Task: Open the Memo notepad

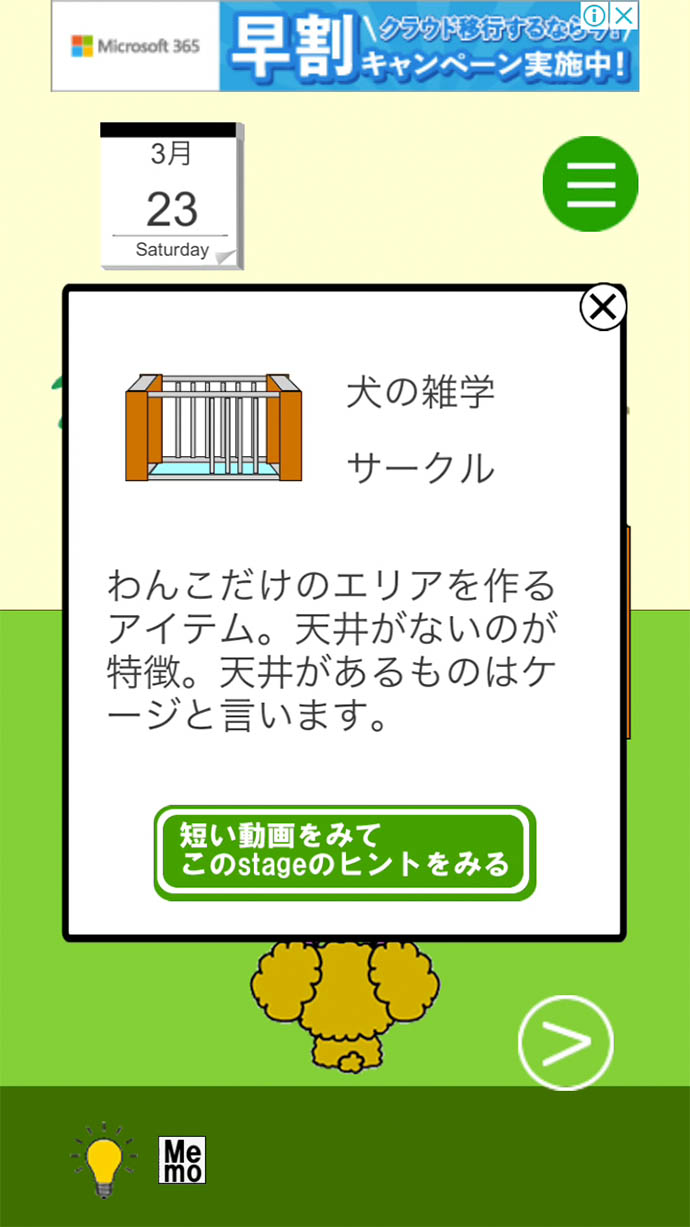Action: [182, 1160]
